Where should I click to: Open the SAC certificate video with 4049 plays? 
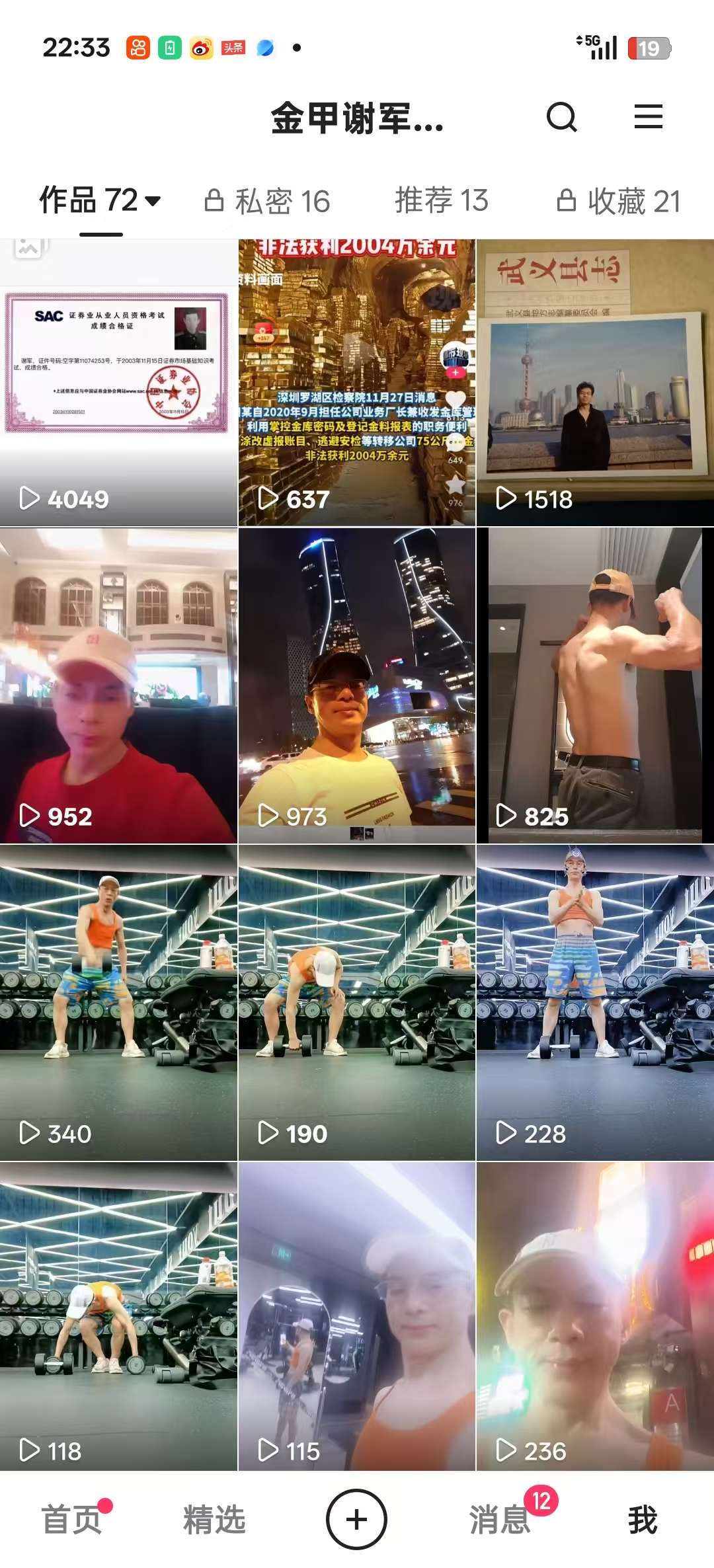click(x=118, y=383)
